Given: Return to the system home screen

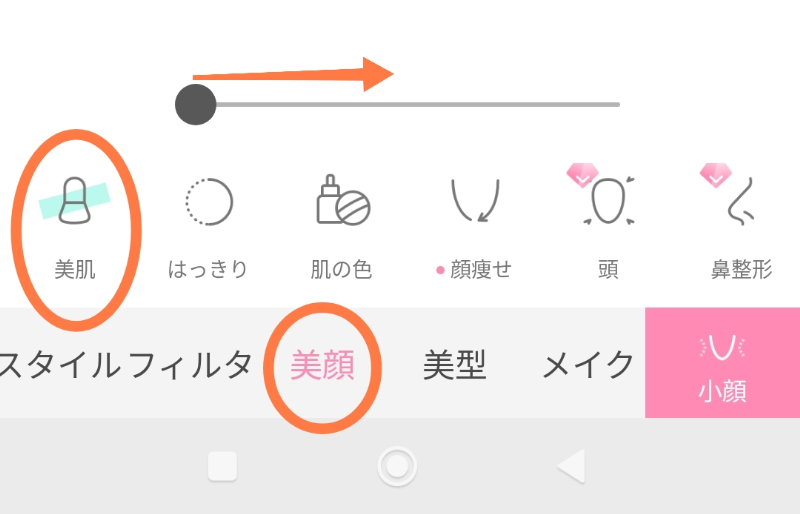Looking at the screenshot, I should pos(397,466).
